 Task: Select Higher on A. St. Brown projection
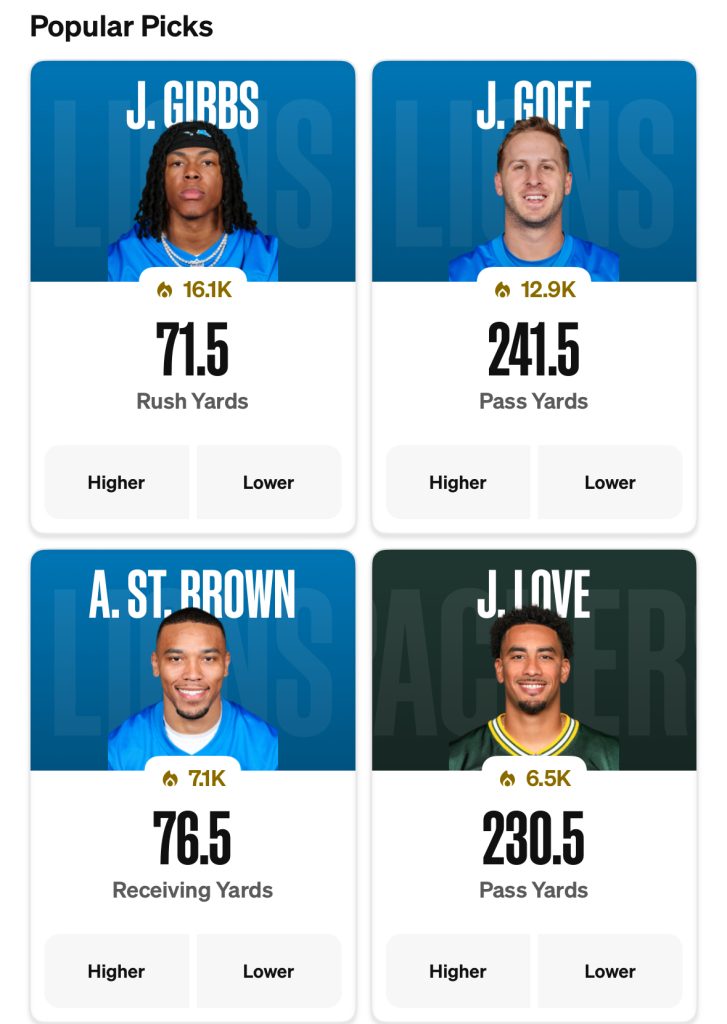(116, 970)
